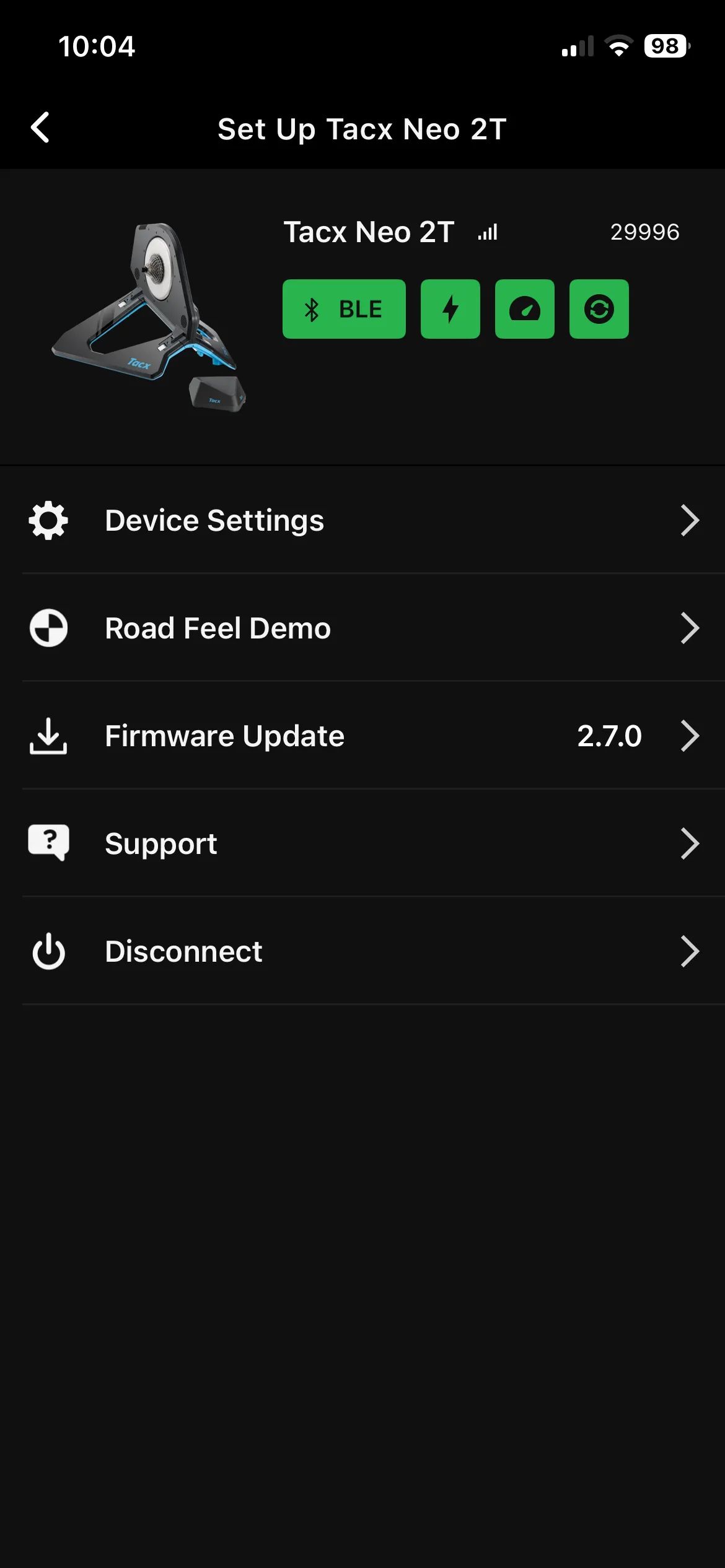Launch the Road Feel Demo
Viewport: 725px width, 1568px height.
point(362,628)
